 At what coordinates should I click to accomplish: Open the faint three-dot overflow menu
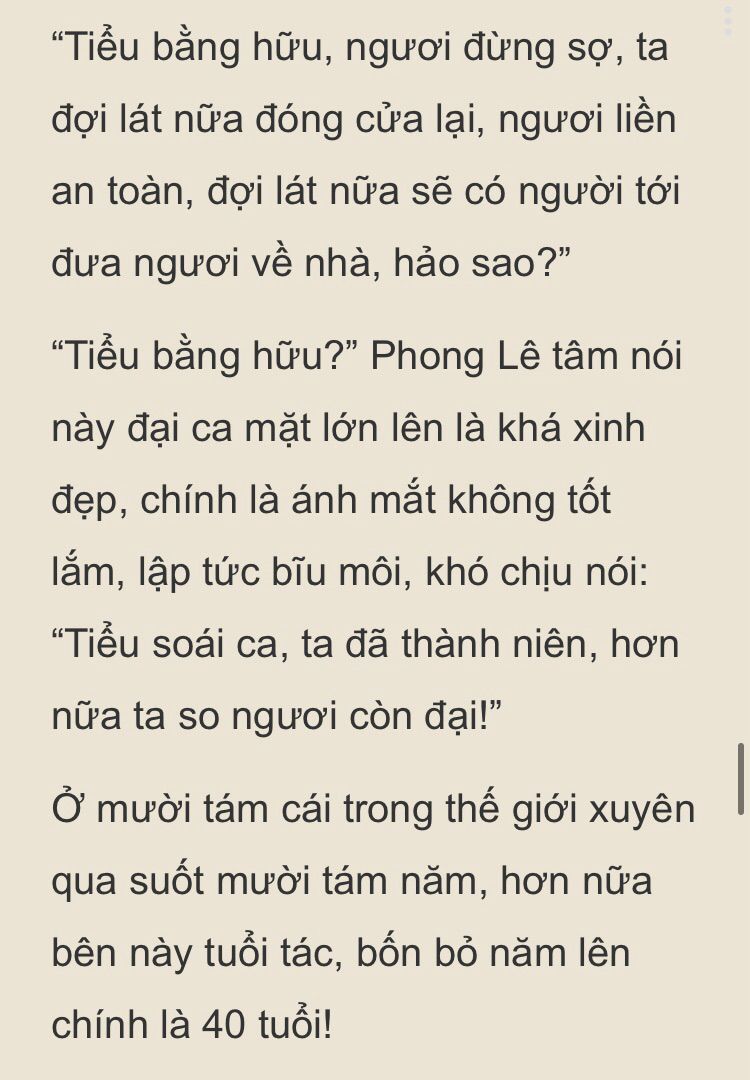(x=728, y=20)
